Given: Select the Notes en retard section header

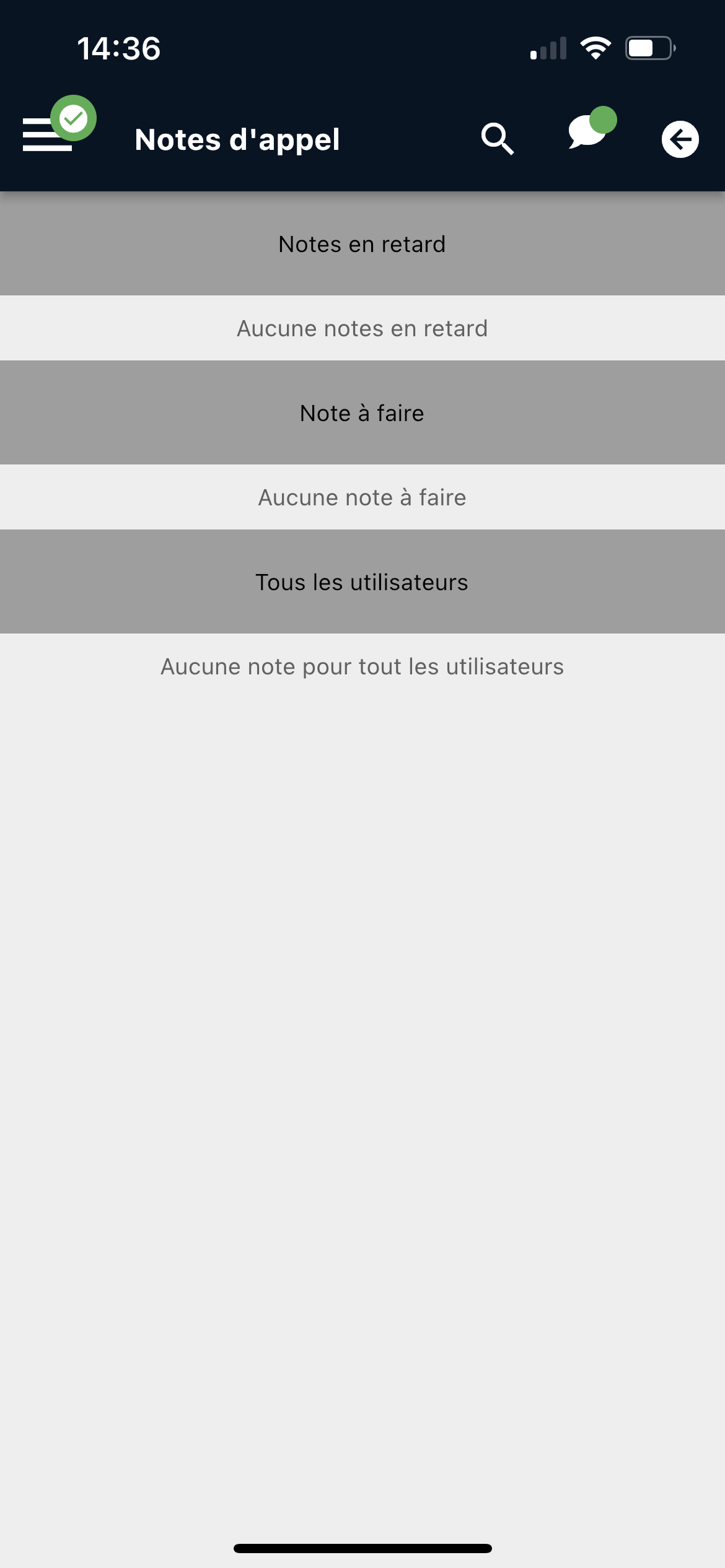Looking at the screenshot, I should [362, 244].
